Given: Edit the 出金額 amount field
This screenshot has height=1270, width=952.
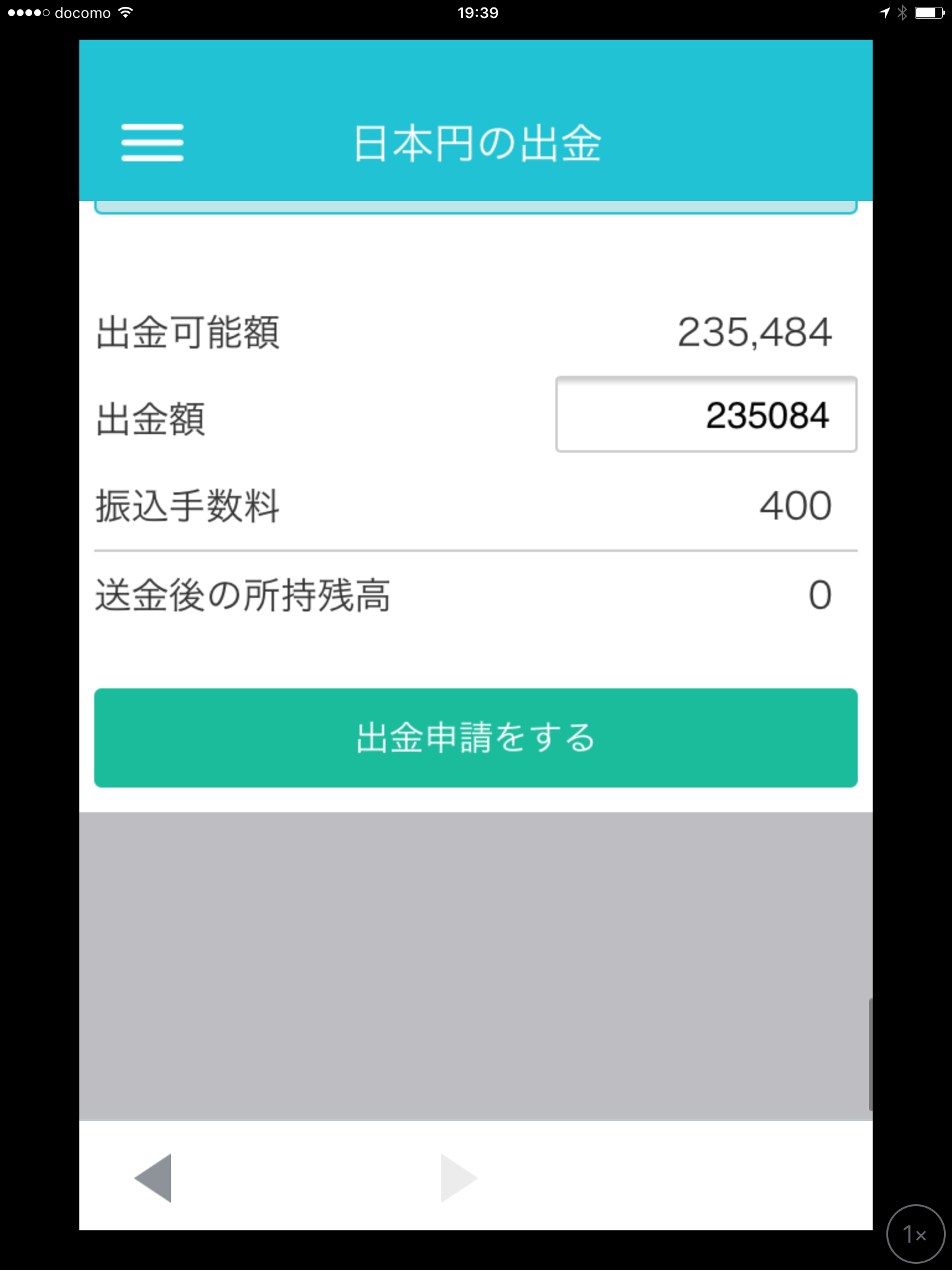Looking at the screenshot, I should 706,415.
